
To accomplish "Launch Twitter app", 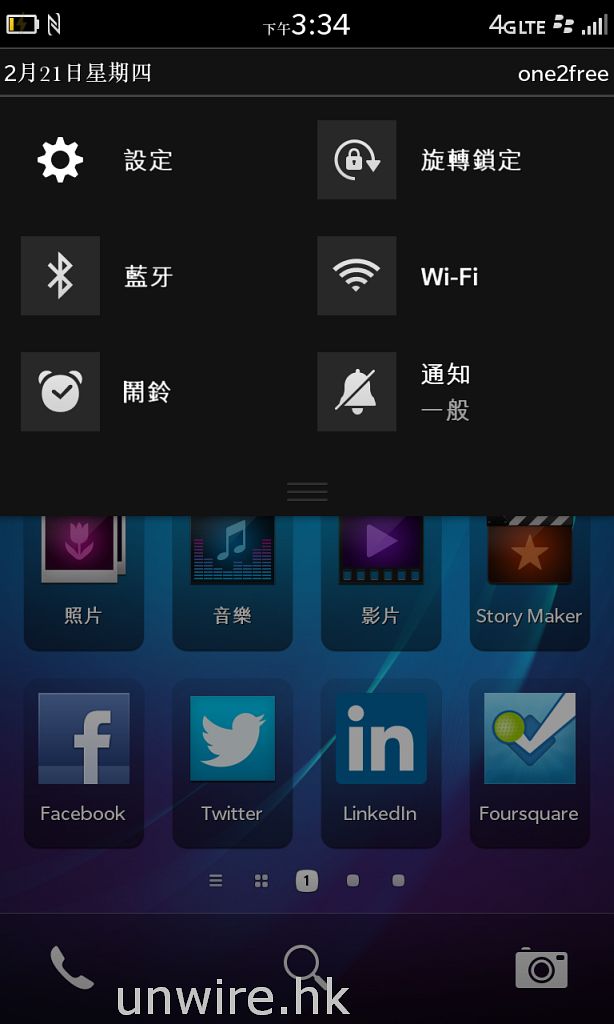I will pos(232,760).
